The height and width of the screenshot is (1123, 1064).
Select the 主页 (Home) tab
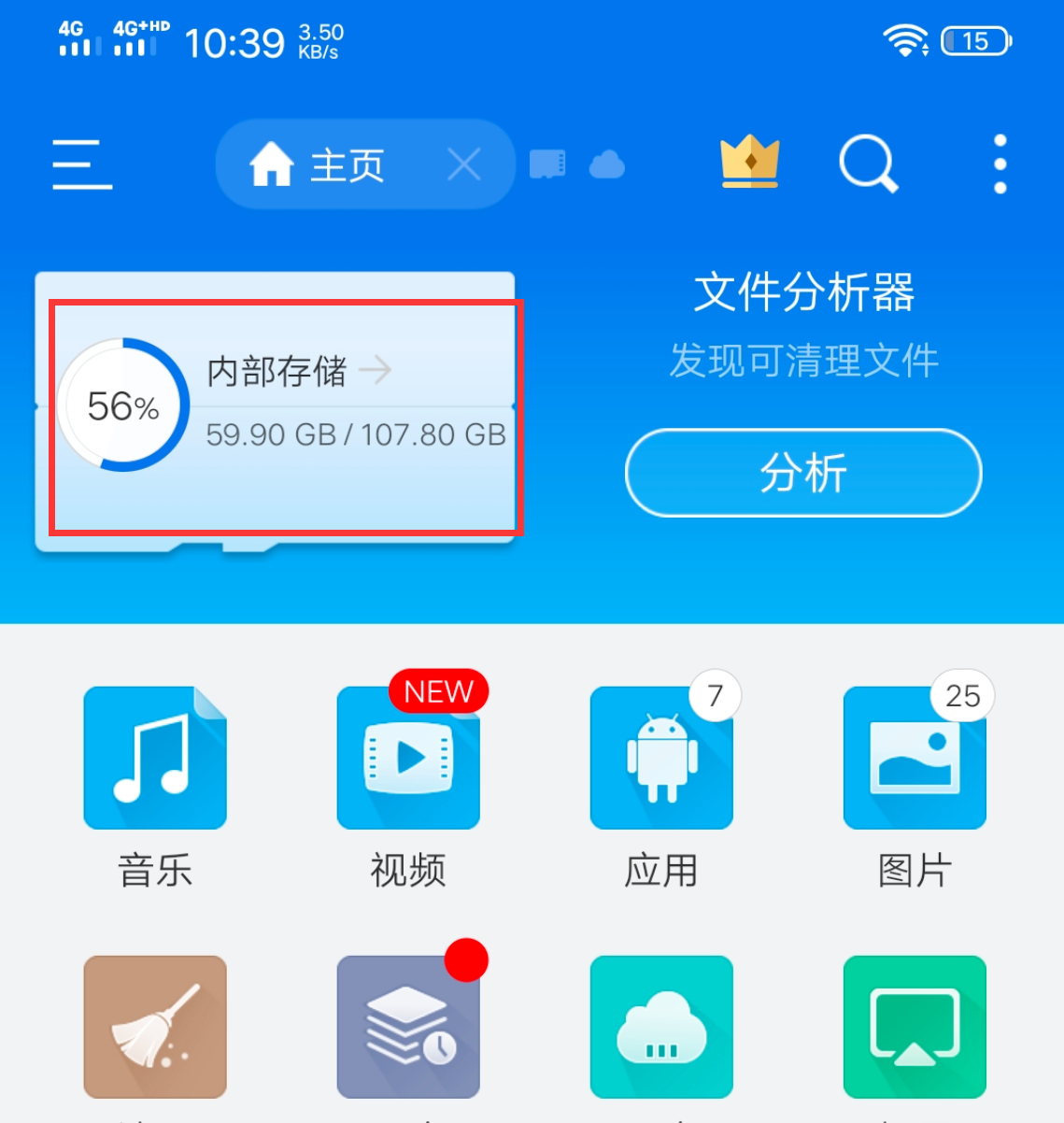pos(346,163)
